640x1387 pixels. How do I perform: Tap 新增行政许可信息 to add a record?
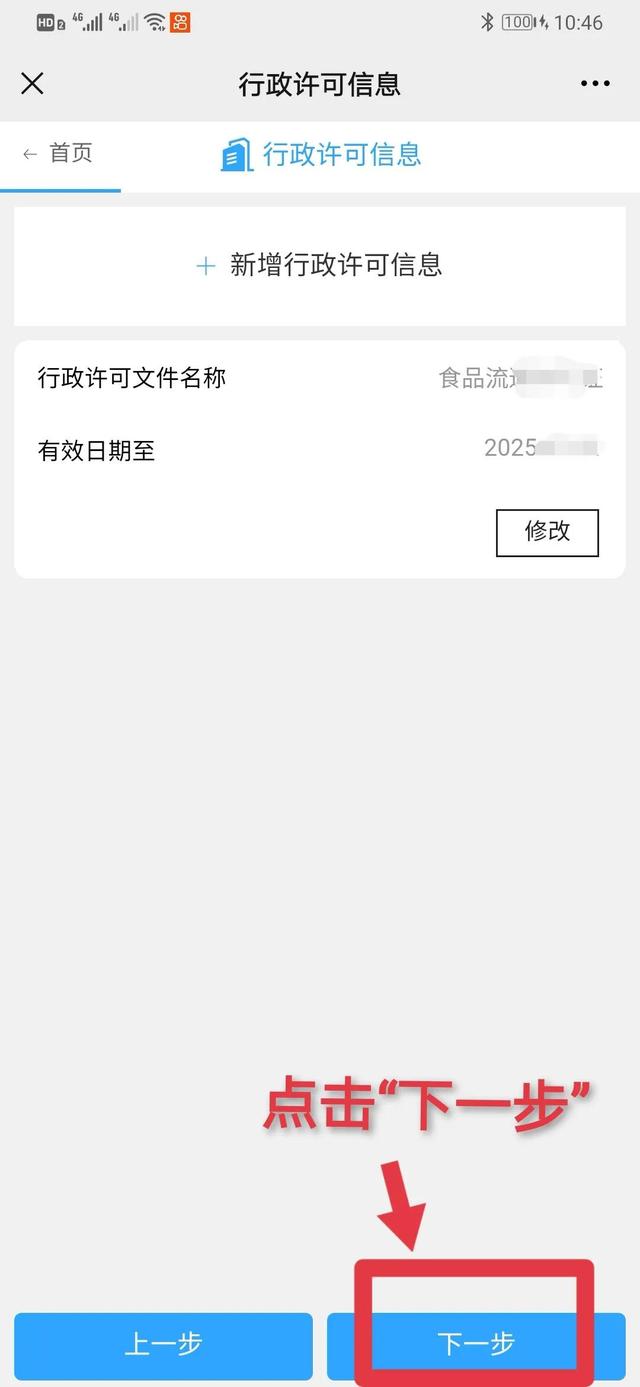tap(320, 265)
